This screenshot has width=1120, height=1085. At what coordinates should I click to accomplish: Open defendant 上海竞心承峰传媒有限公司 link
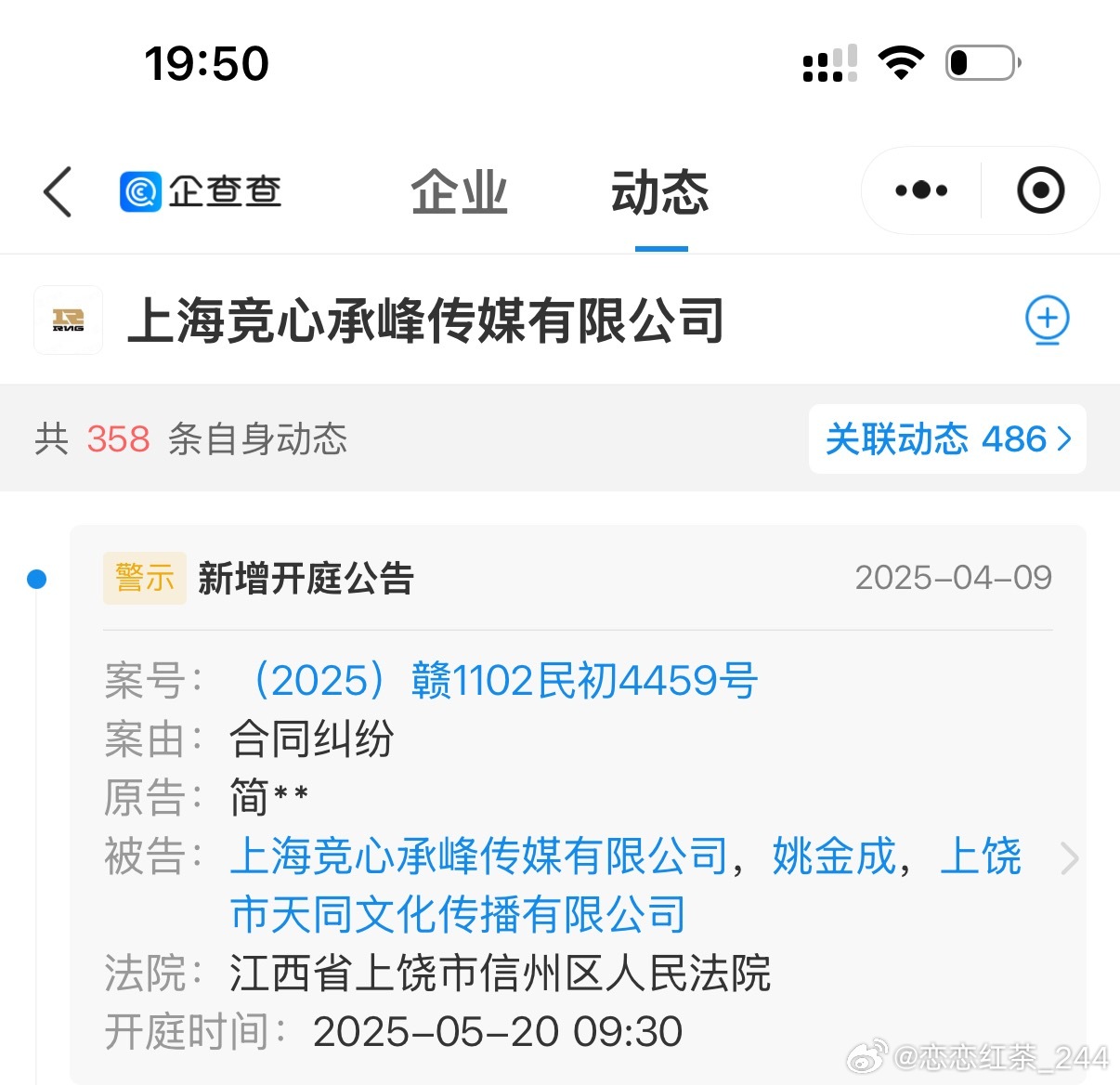[479, 856]
